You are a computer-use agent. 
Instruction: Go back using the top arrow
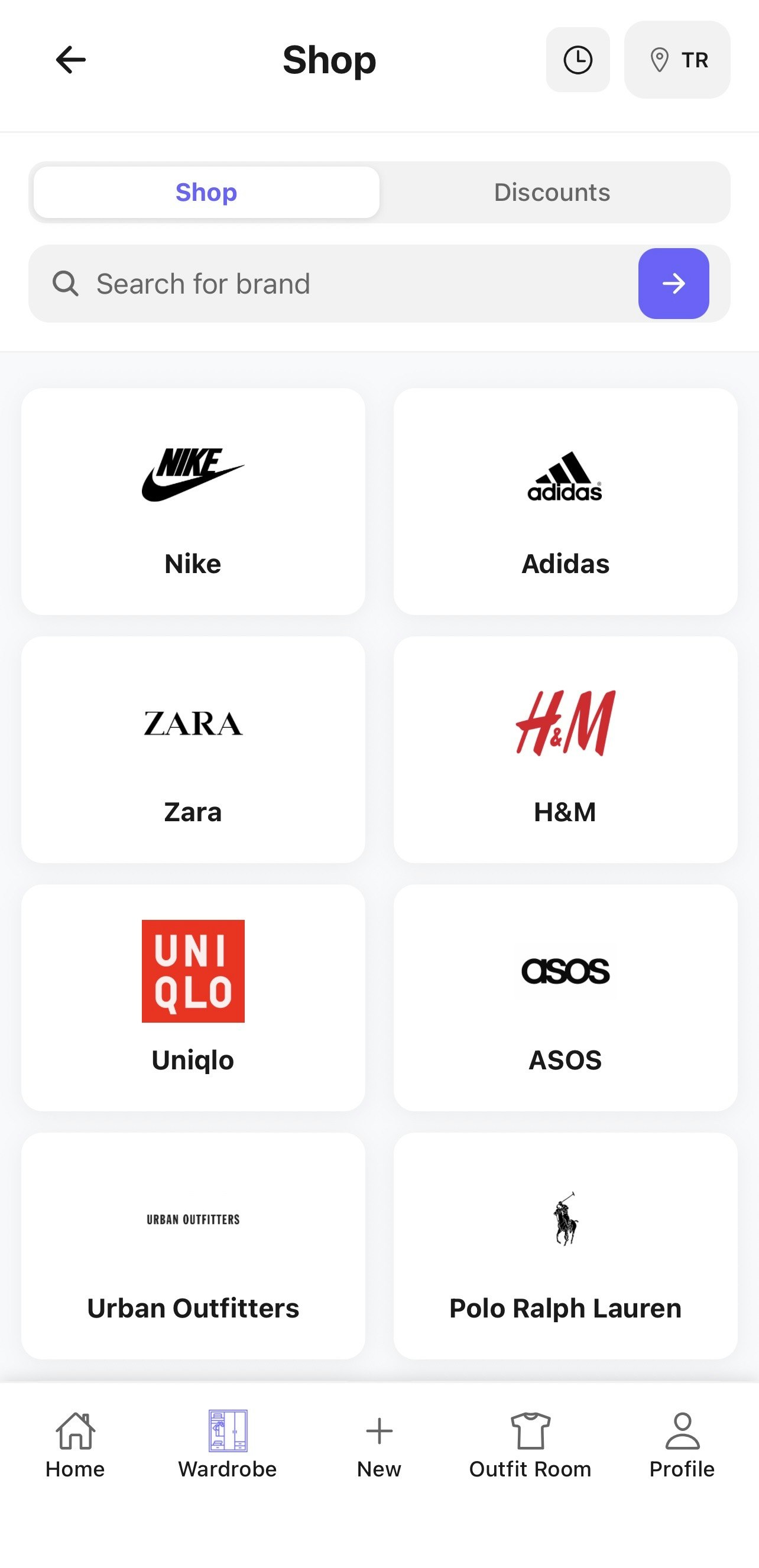[x=71, y=60]
